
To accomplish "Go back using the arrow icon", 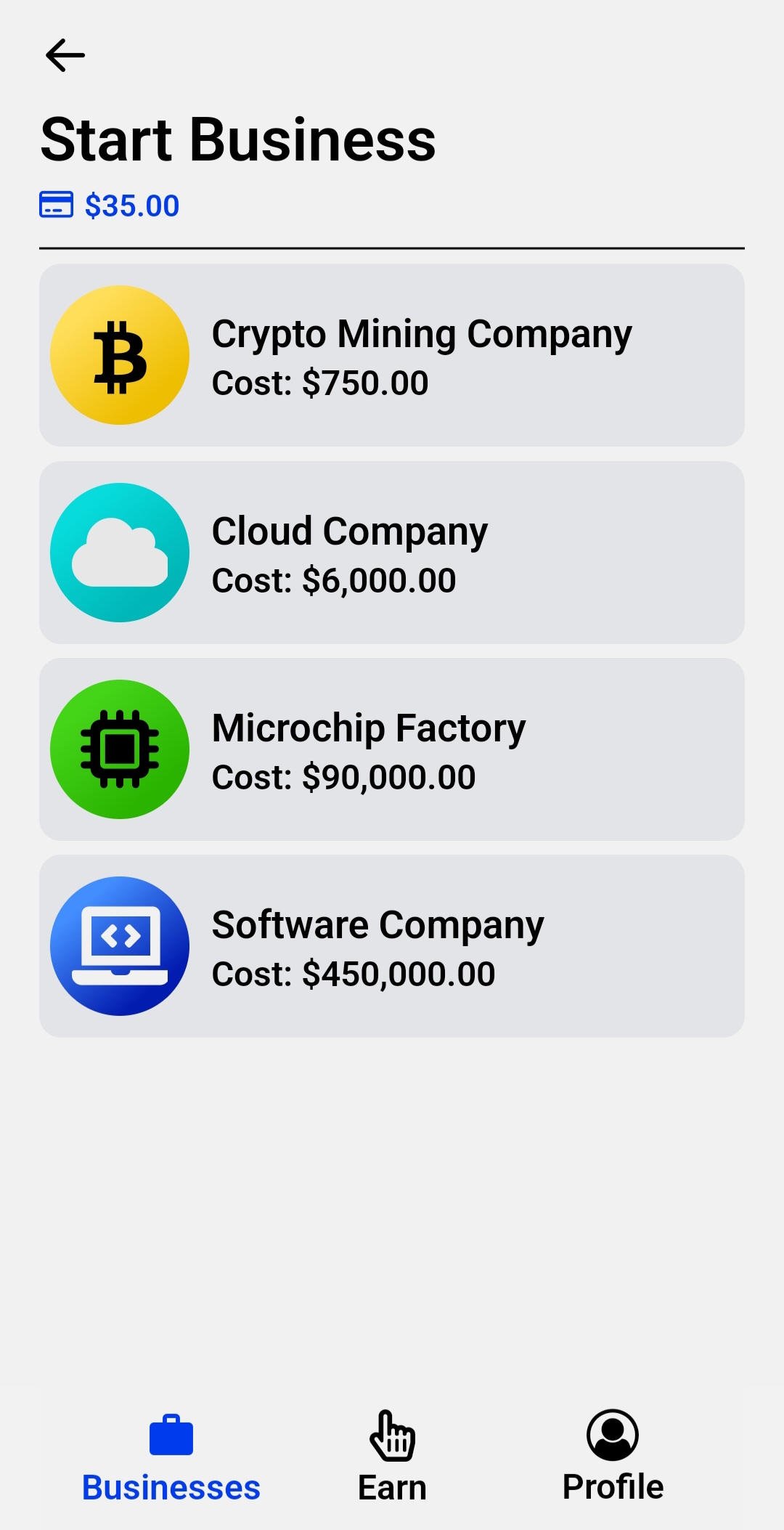I will (x=65, y=55).
